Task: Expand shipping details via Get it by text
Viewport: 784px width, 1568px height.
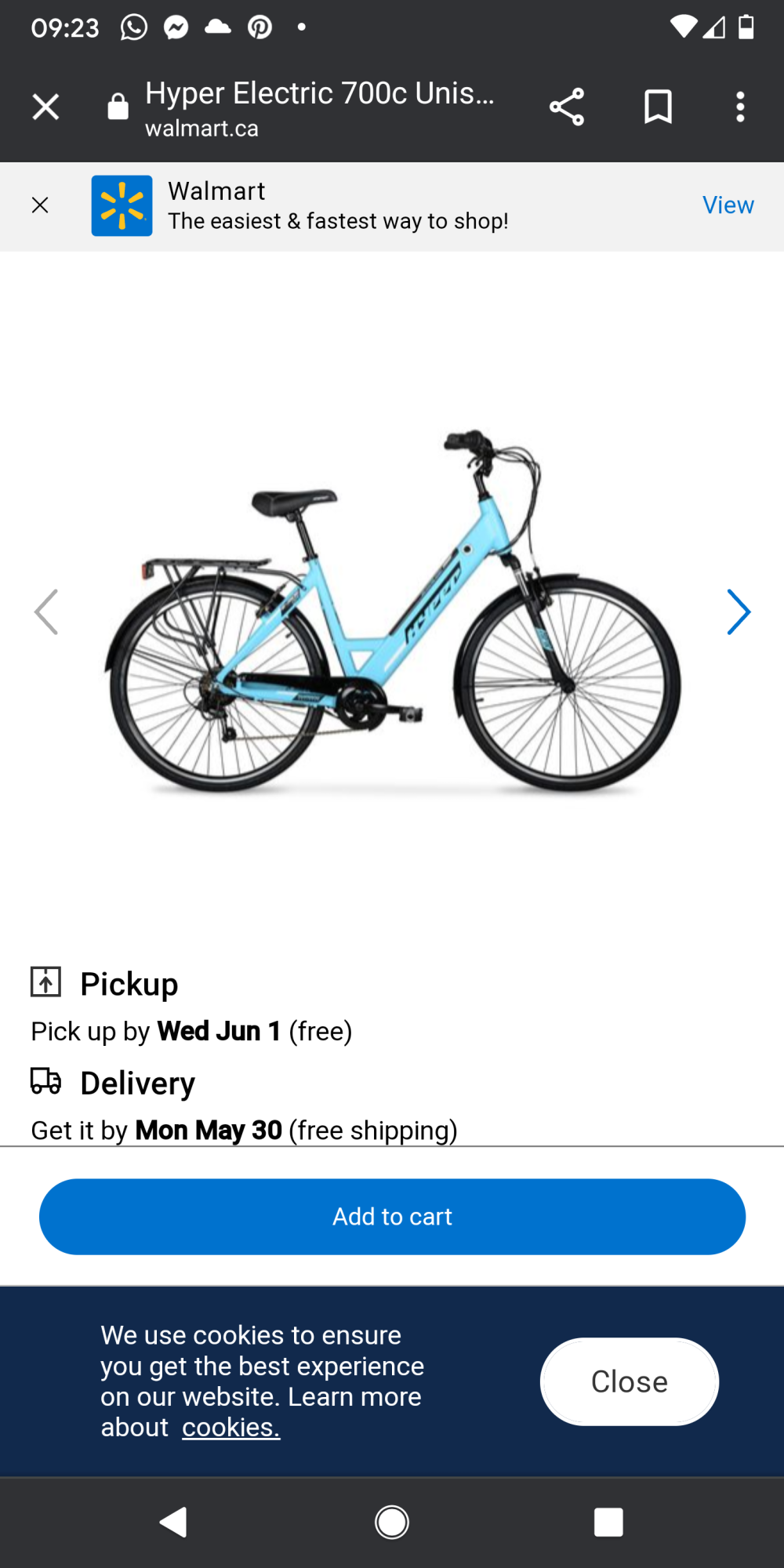Action: pyautogui.click(x=243, y=1129)
